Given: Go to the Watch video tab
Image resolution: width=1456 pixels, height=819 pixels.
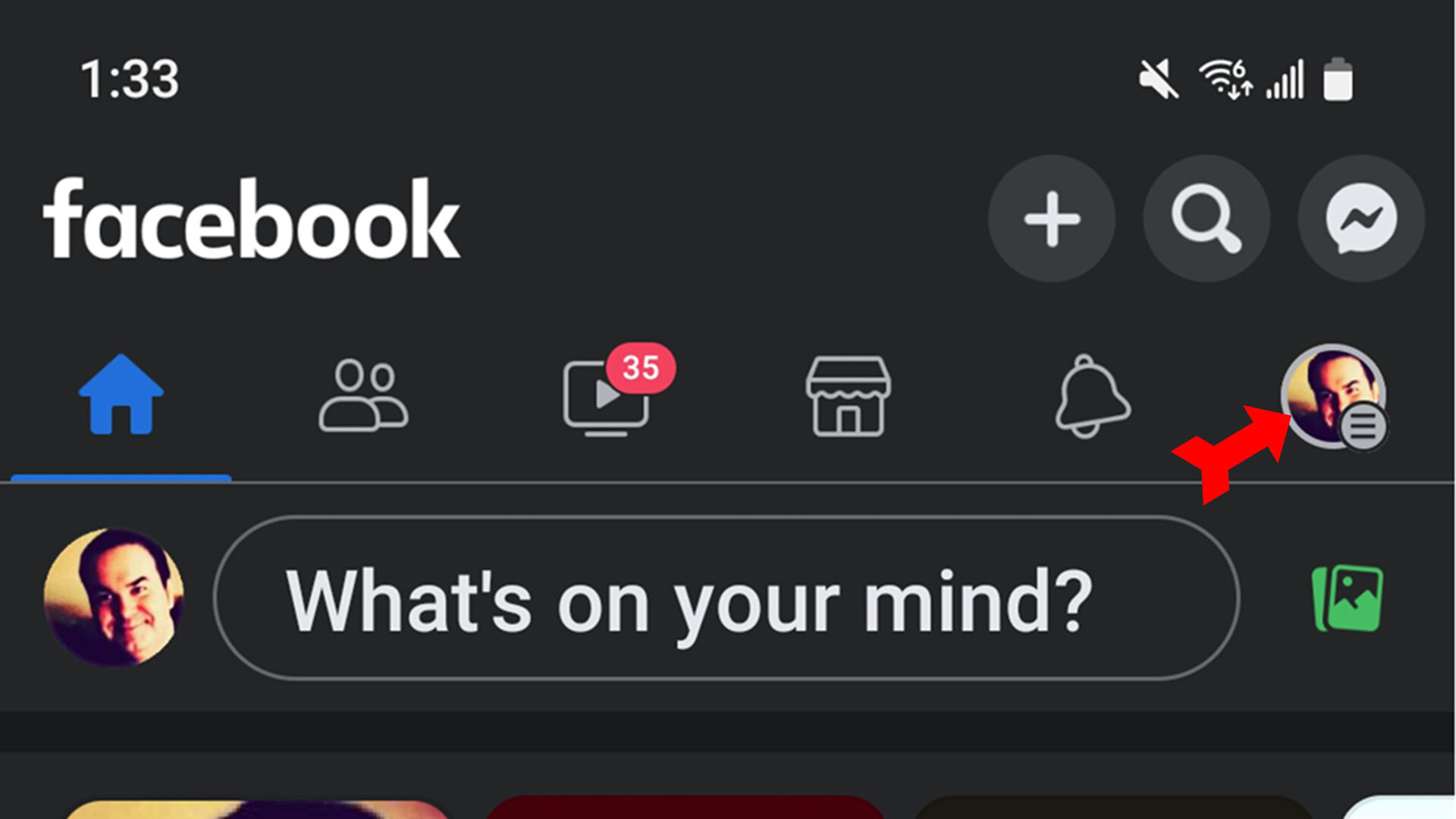Looking at the screenshot, I should pyautogui.click(x=607, y=397).
